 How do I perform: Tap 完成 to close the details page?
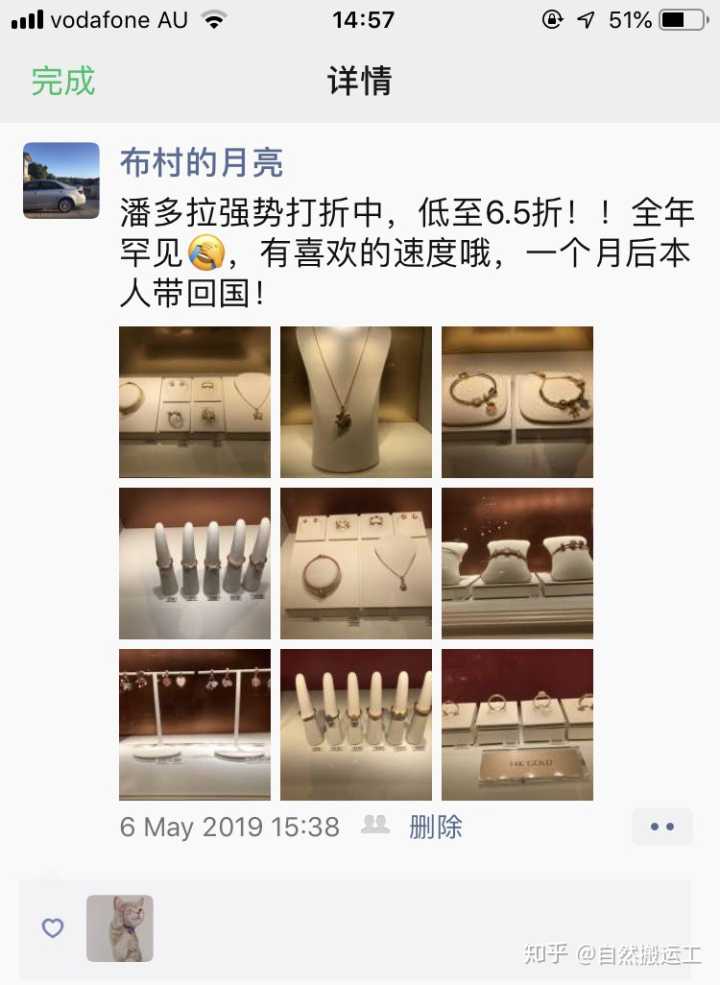coord(63,81)
